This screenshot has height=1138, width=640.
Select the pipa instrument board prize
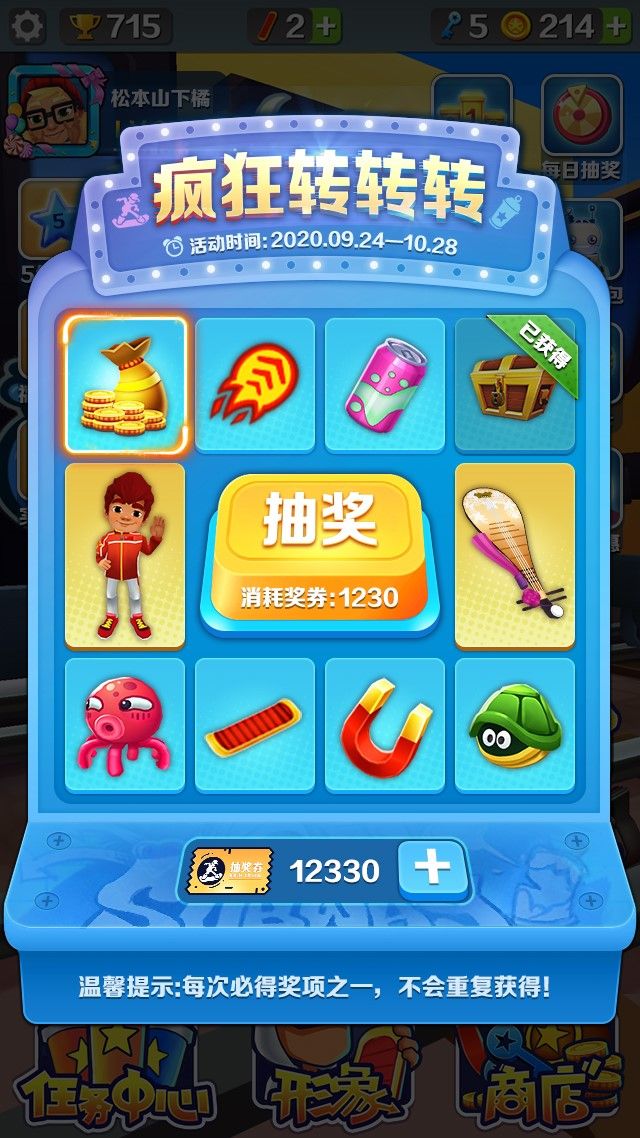click(x=514, y=555)
